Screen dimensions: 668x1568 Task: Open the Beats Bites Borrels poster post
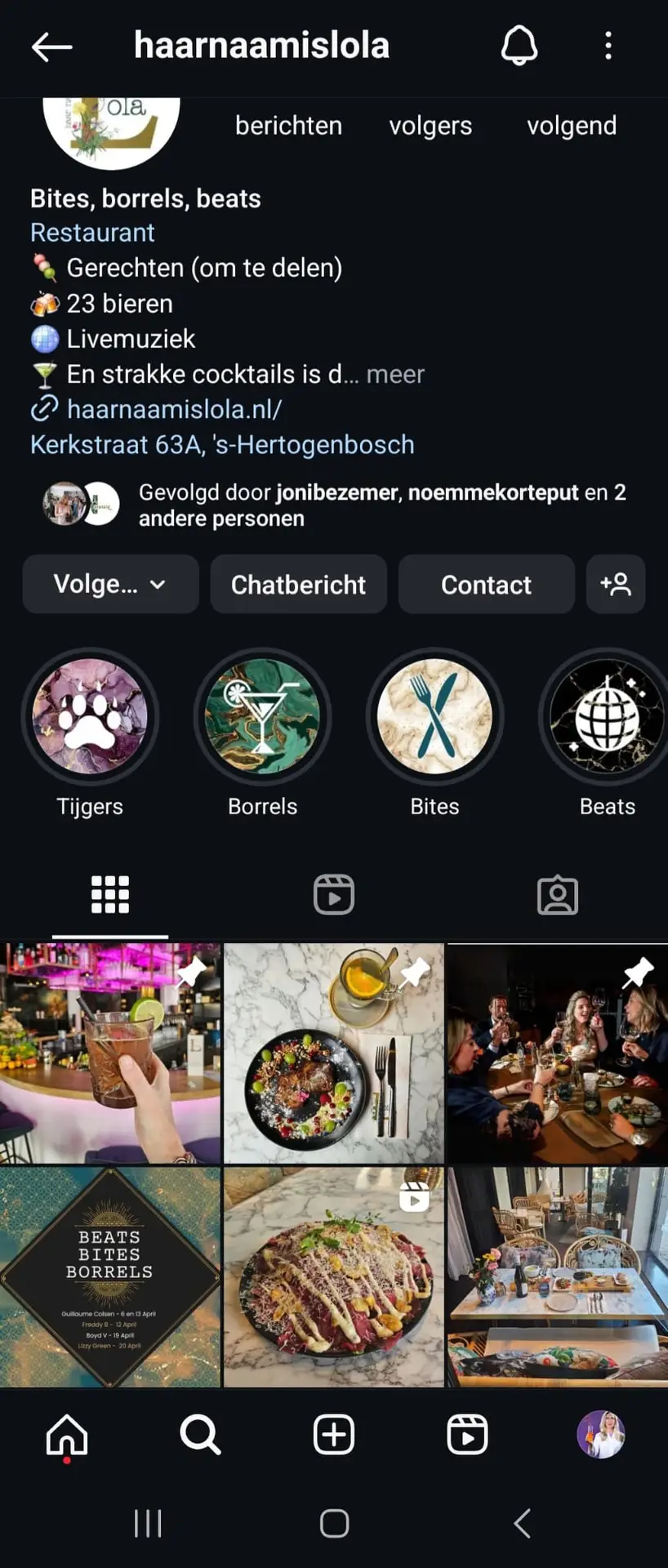[x=109, y=1276]
